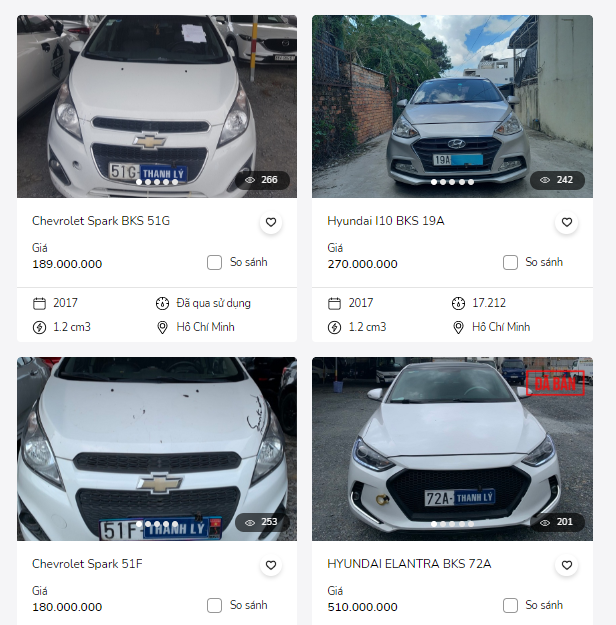This screenshot has height=625, width=616.
Task: Open the HYUNDAI ELANTRA BKS 72A title link
Action: (409, 564)
